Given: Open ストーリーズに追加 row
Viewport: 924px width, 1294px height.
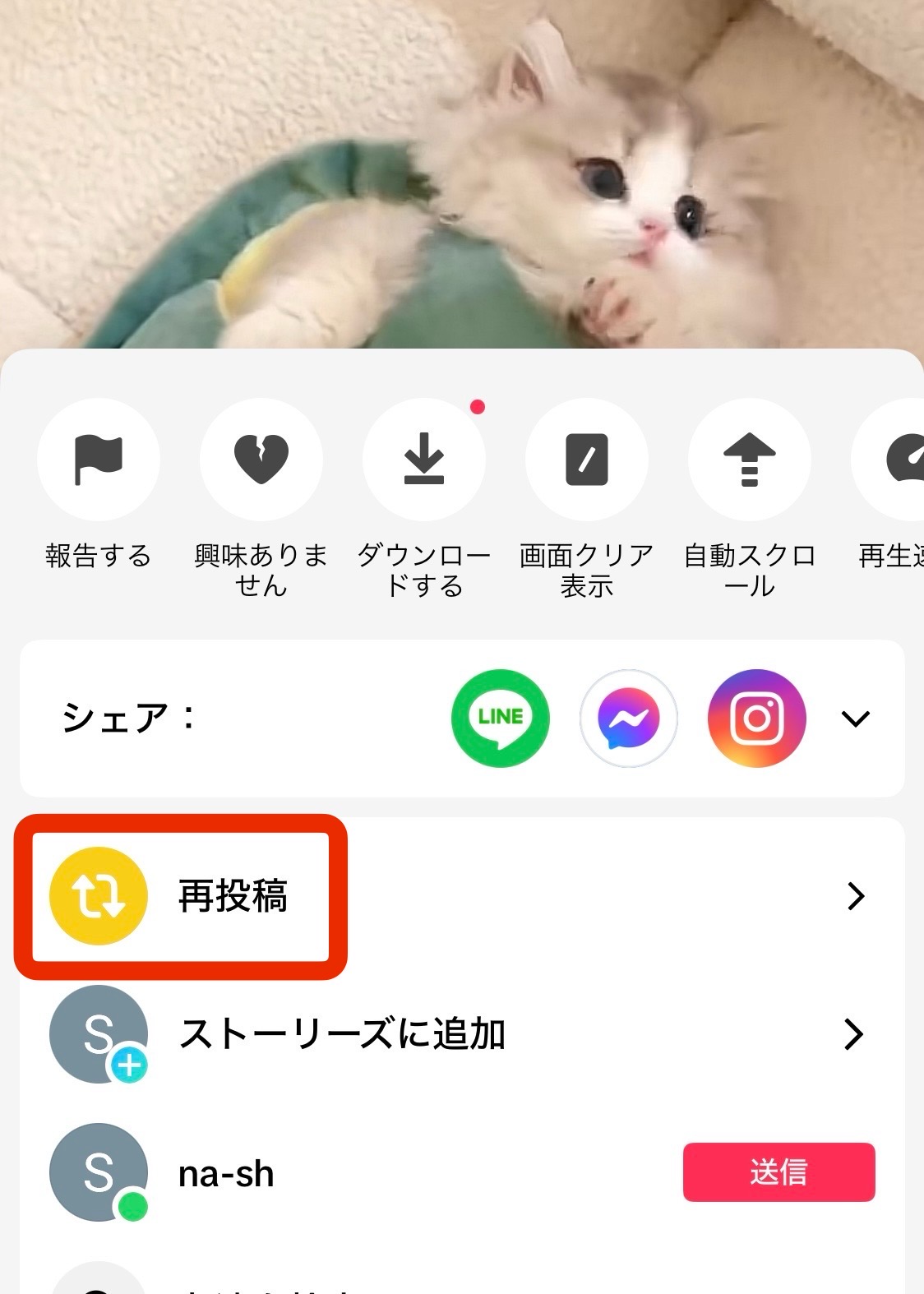Looking at the screenshot, I should (460, 1034).
